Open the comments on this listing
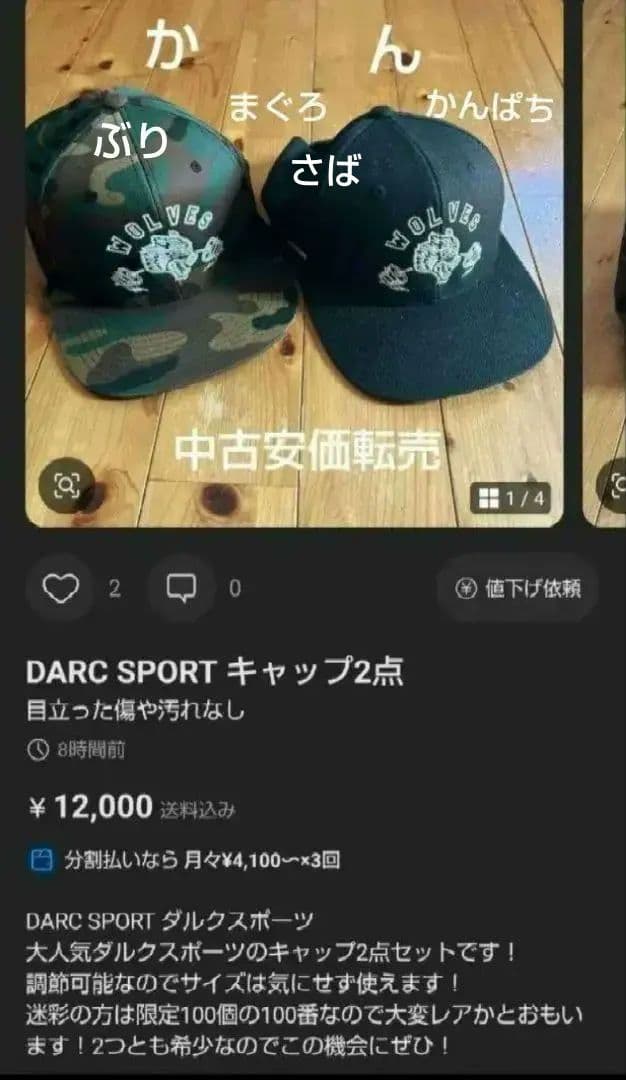The height and width of the screenshot is (1080, 626). [181, 589]
